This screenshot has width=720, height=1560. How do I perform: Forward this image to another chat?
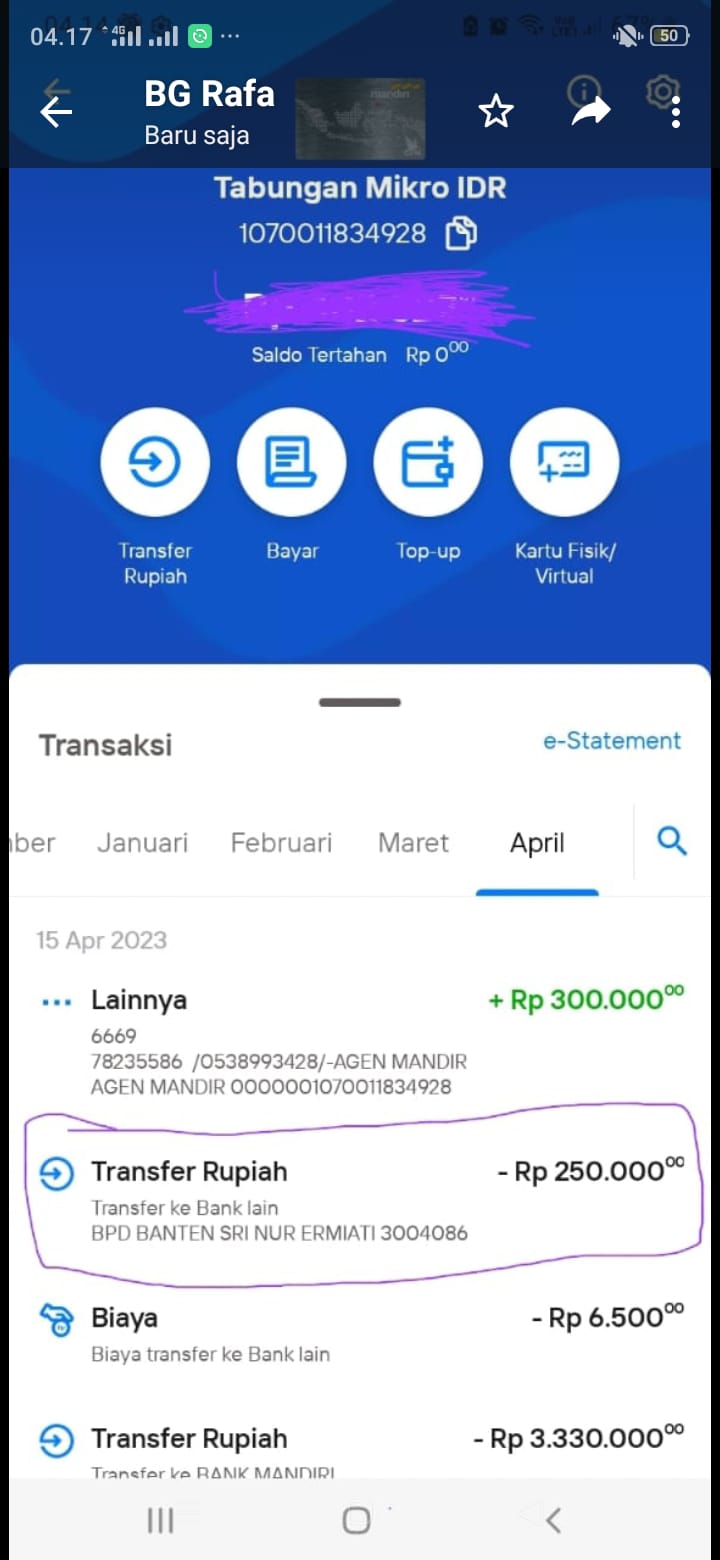pos(590,112)
